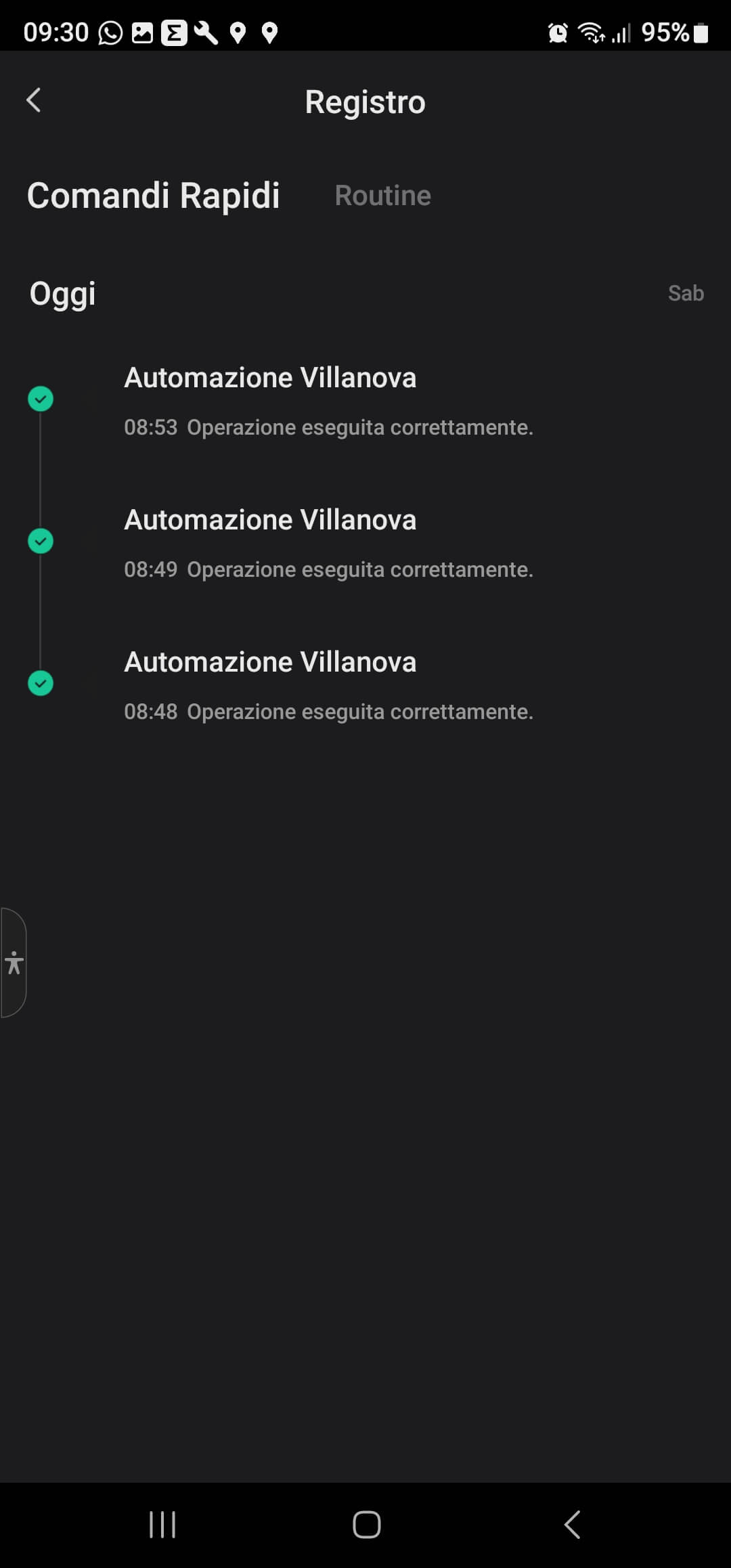Open the 08:49 Automazione Villanova log entry
Screen dimensions: 731x1568
tap(328, 543)
